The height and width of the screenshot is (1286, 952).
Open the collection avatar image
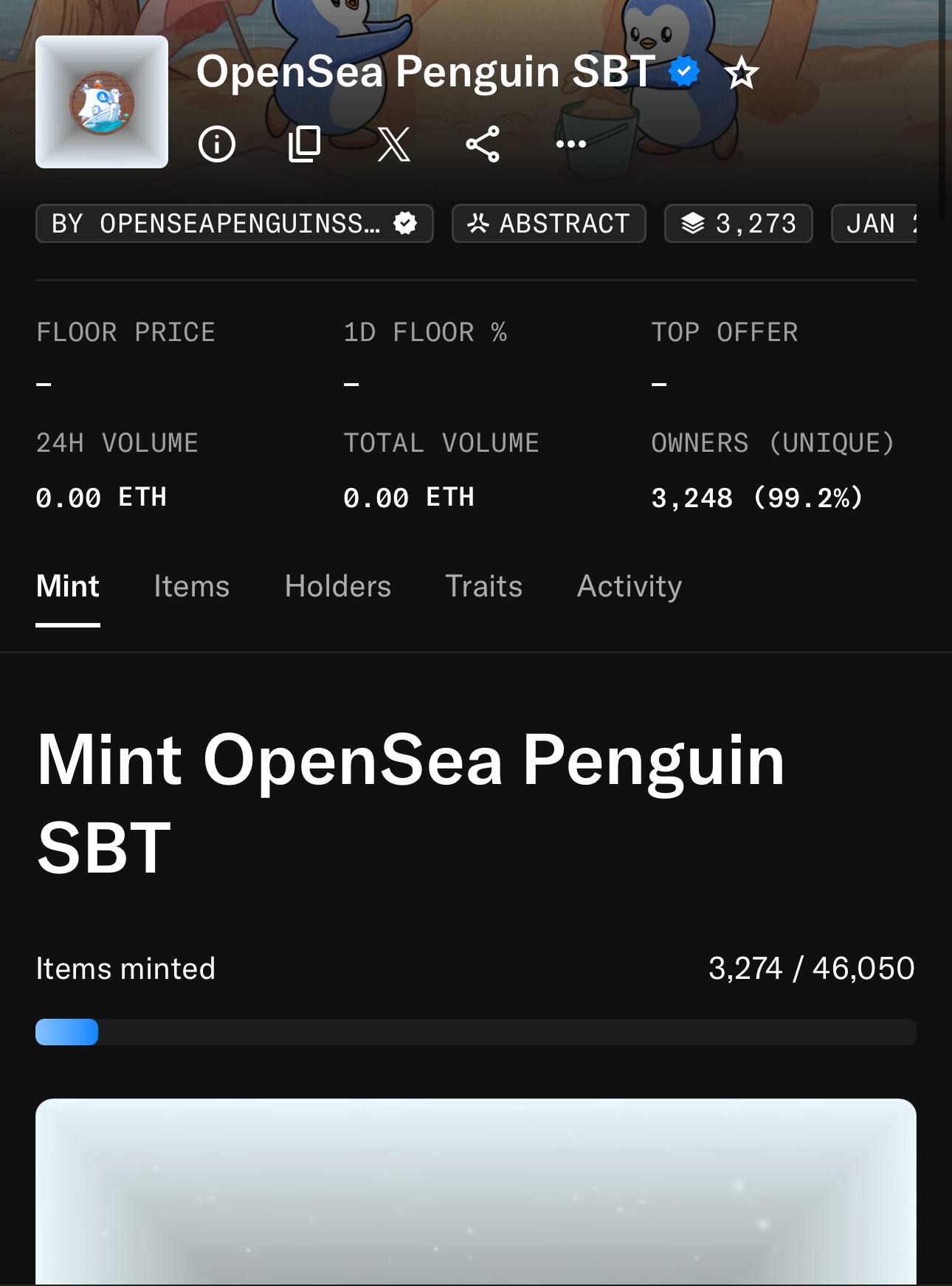pos(102,102)
